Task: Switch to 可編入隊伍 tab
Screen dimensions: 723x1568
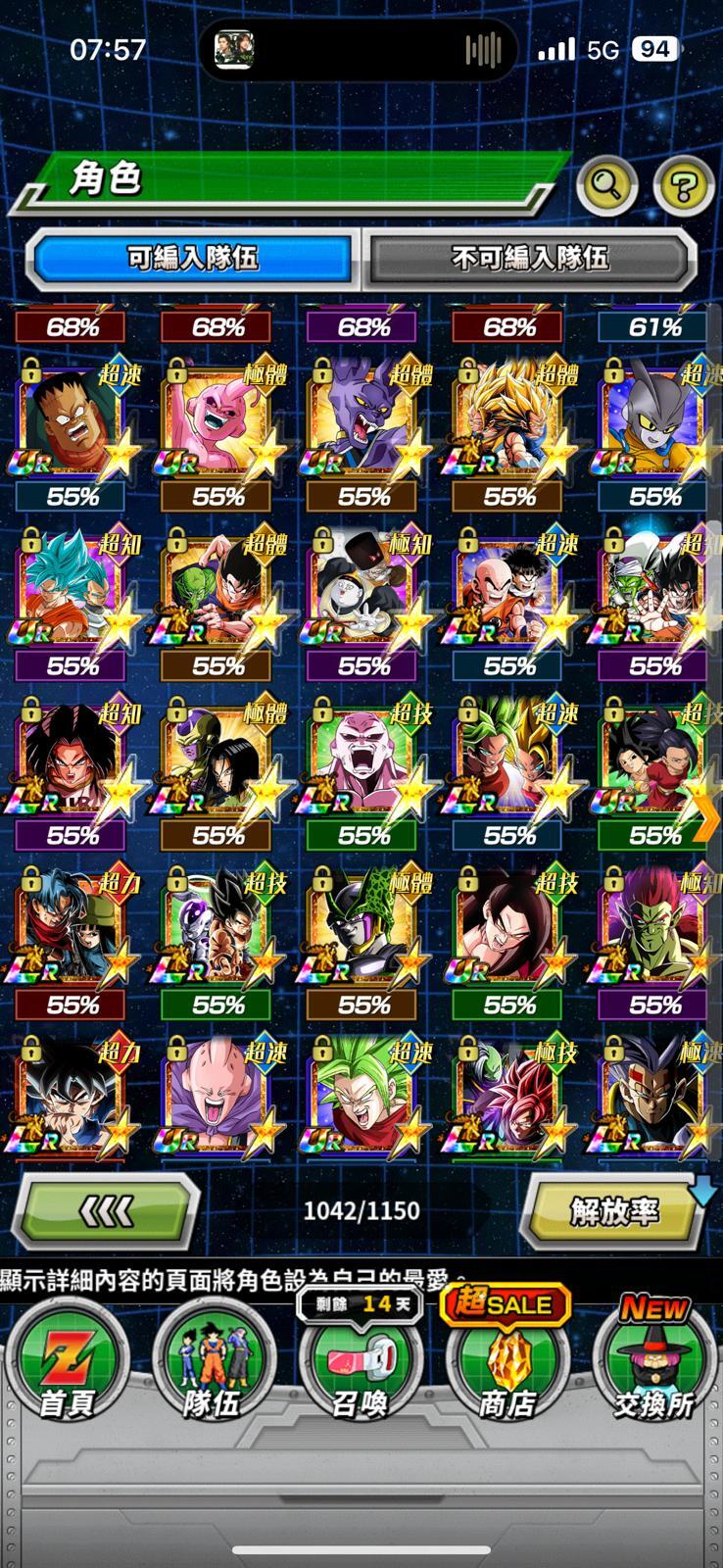Action: click(x=193, y=258)
